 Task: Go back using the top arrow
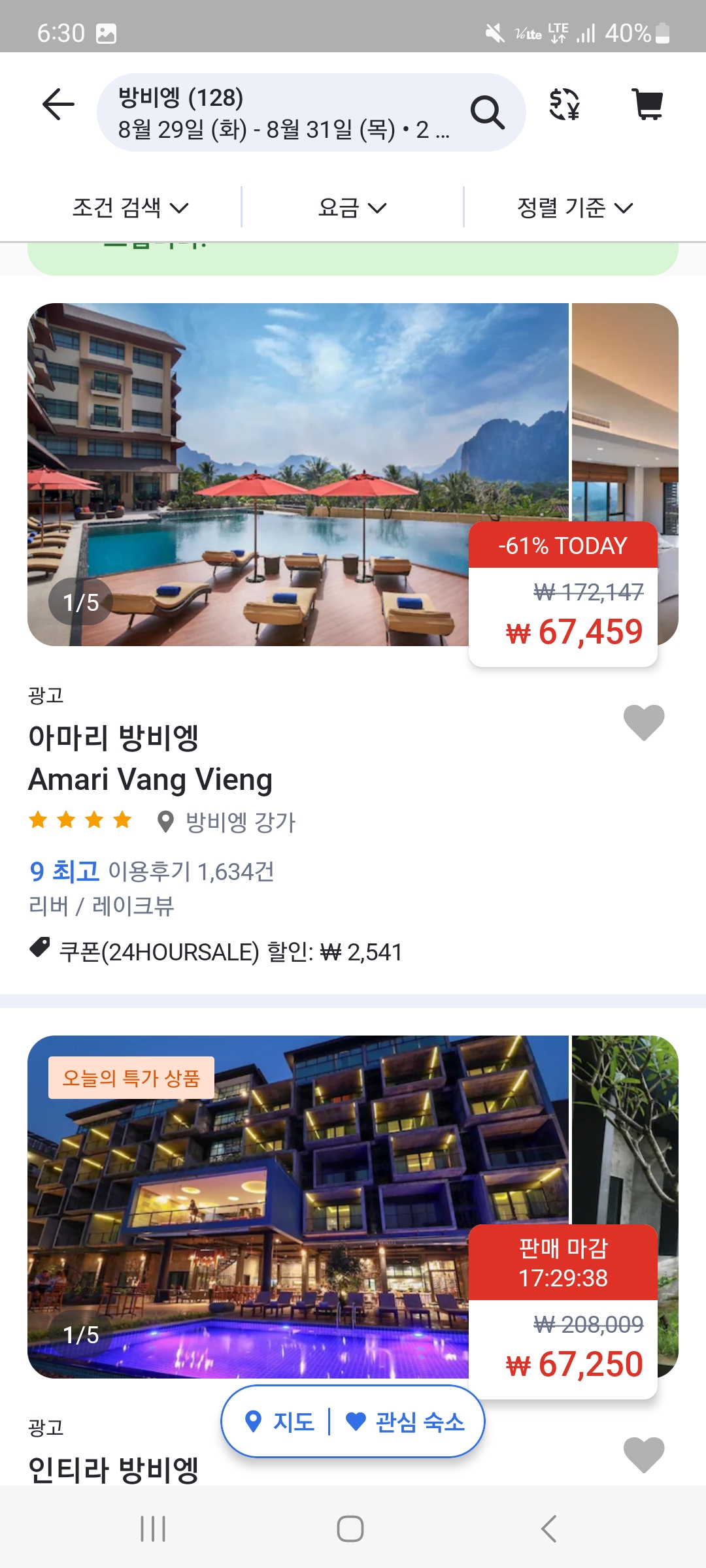tap(58, 105)
